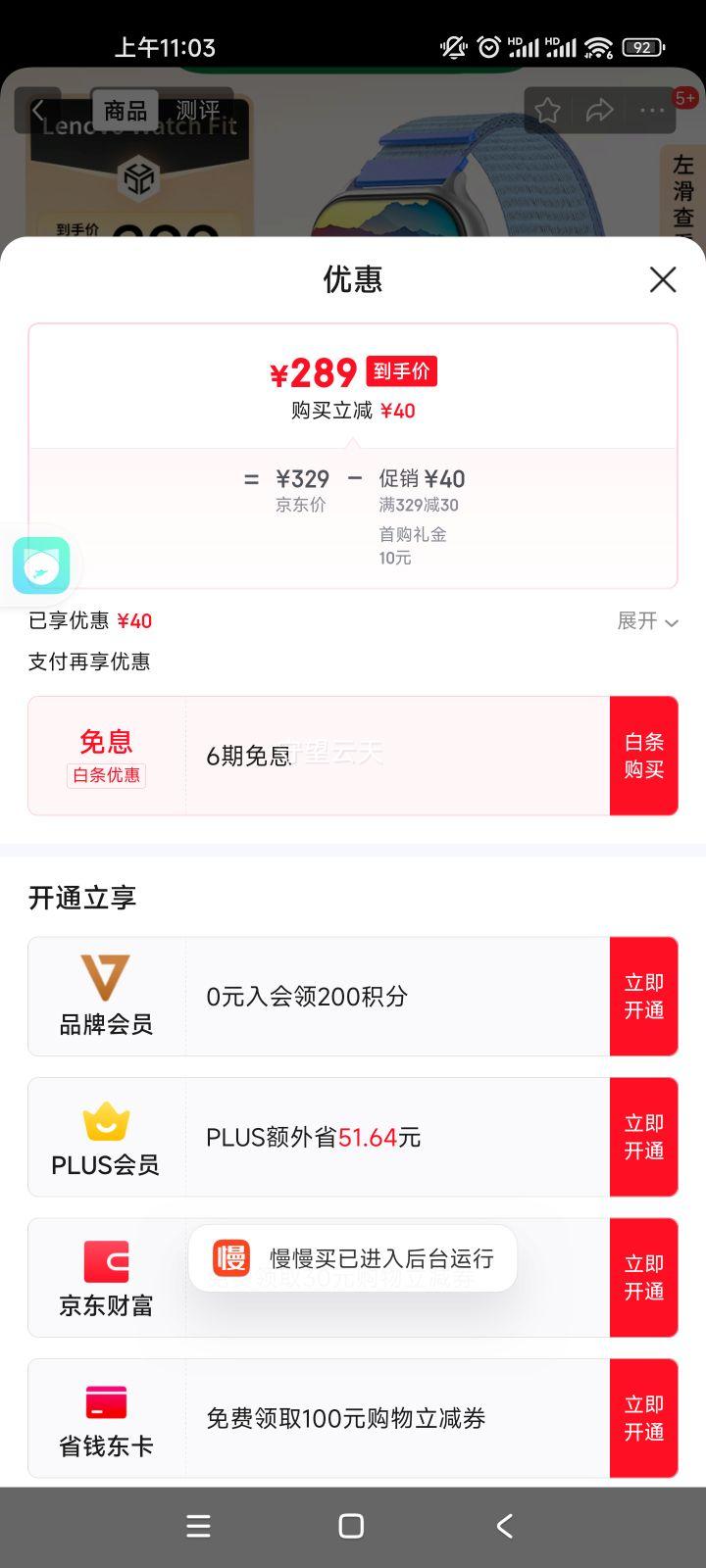Tap 白条购买 to buy with 6期免息
Screen dimensions: 706x1568
(644, 756)
